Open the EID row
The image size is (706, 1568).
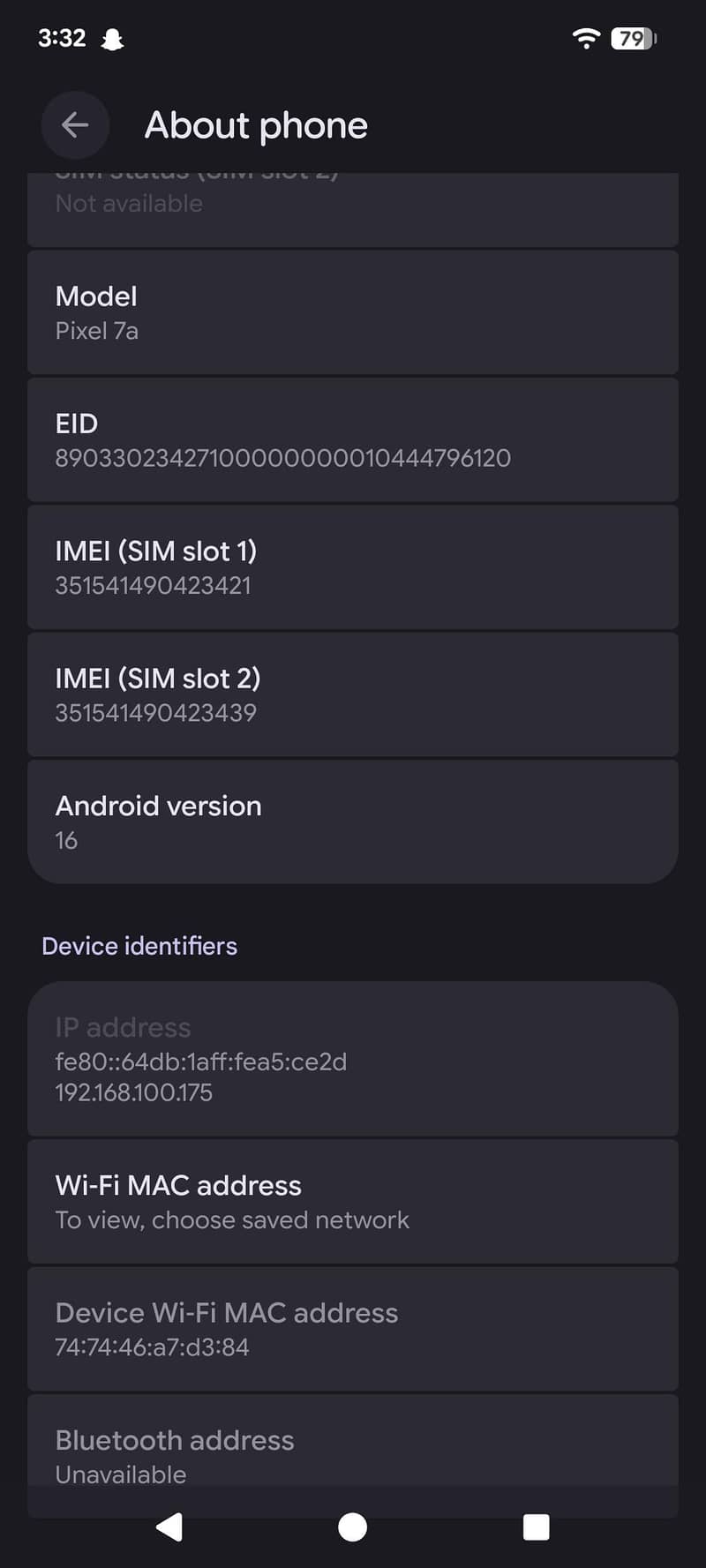click(x=353, y=440)
